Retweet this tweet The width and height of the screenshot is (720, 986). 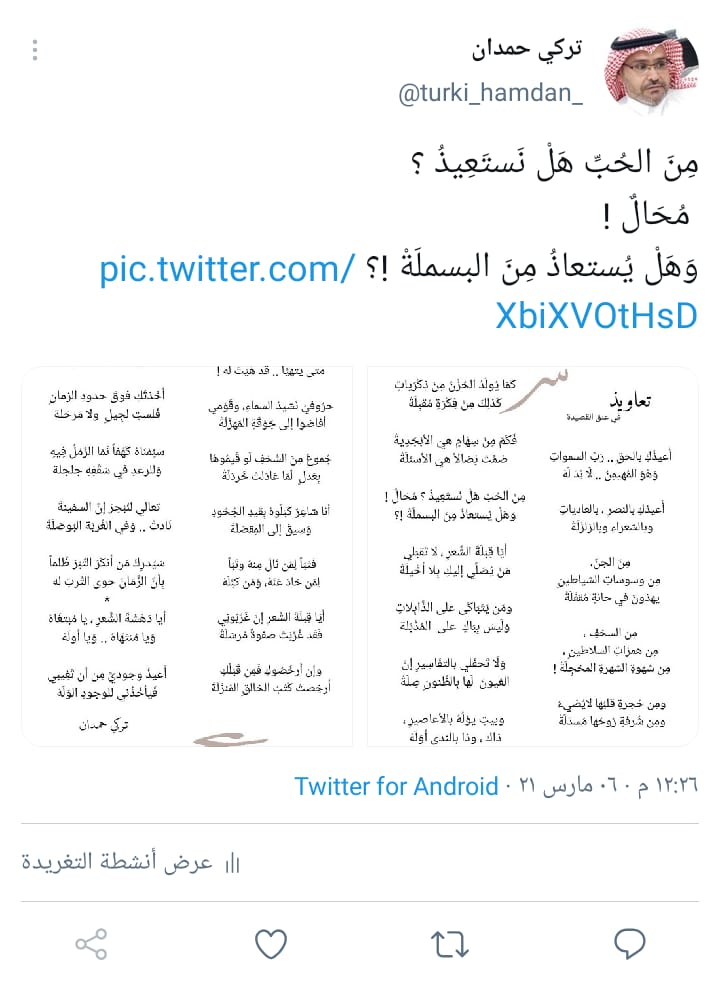click(449, 943)
